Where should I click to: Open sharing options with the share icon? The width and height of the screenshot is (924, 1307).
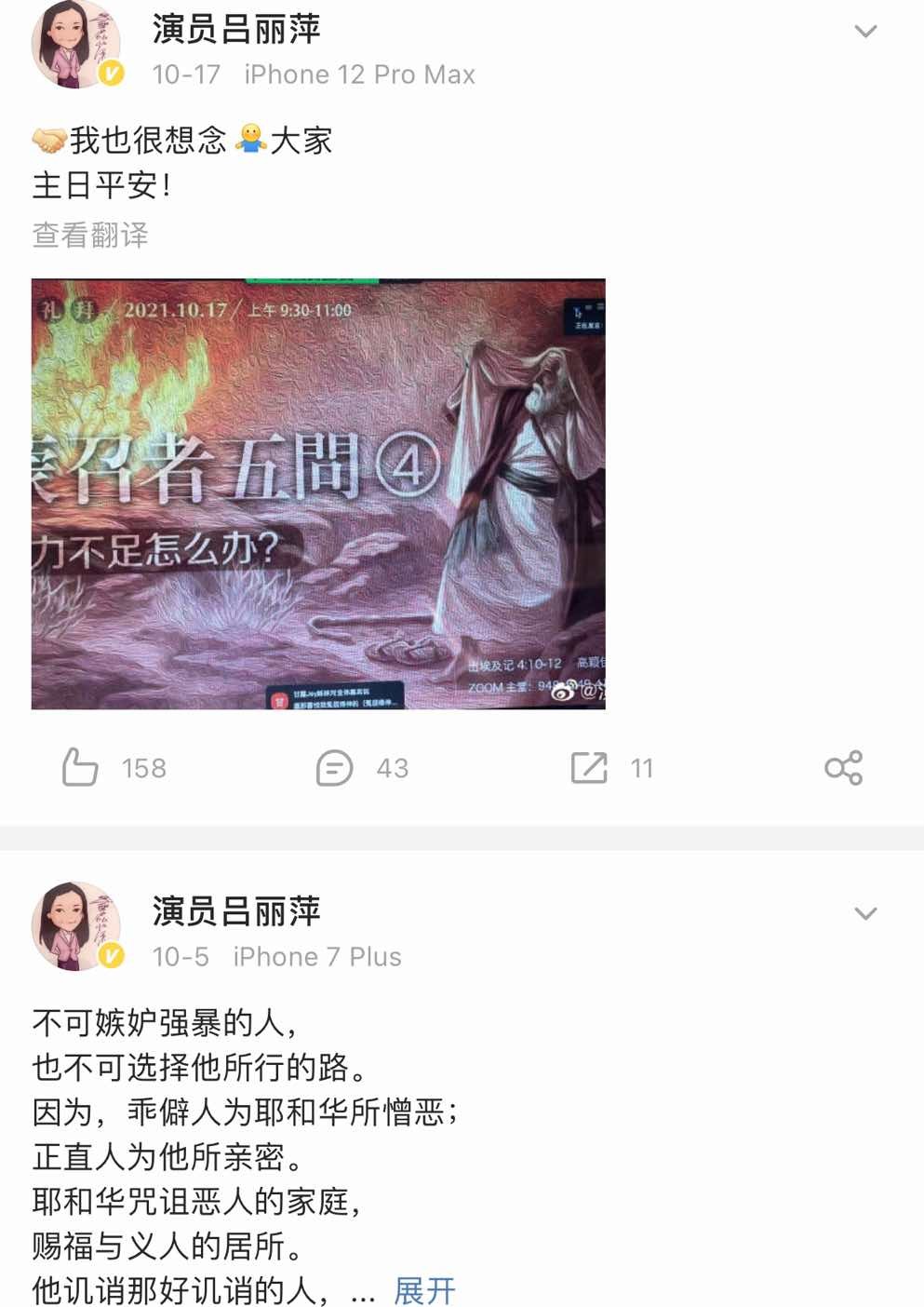click(x=843, y=768)
